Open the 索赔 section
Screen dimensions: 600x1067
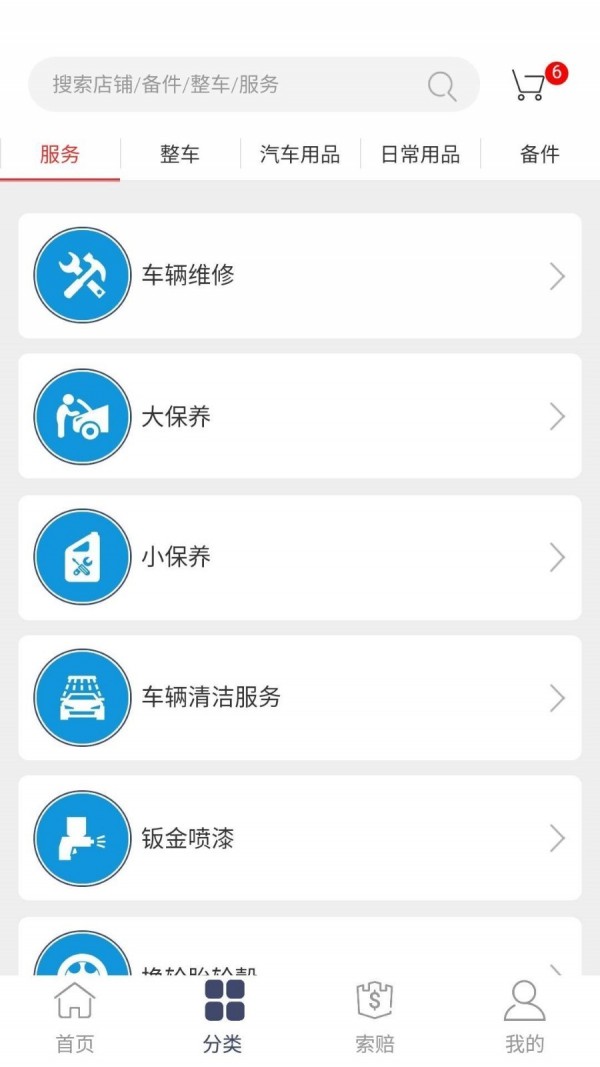pyautogui.click(x=375, y=1017)
